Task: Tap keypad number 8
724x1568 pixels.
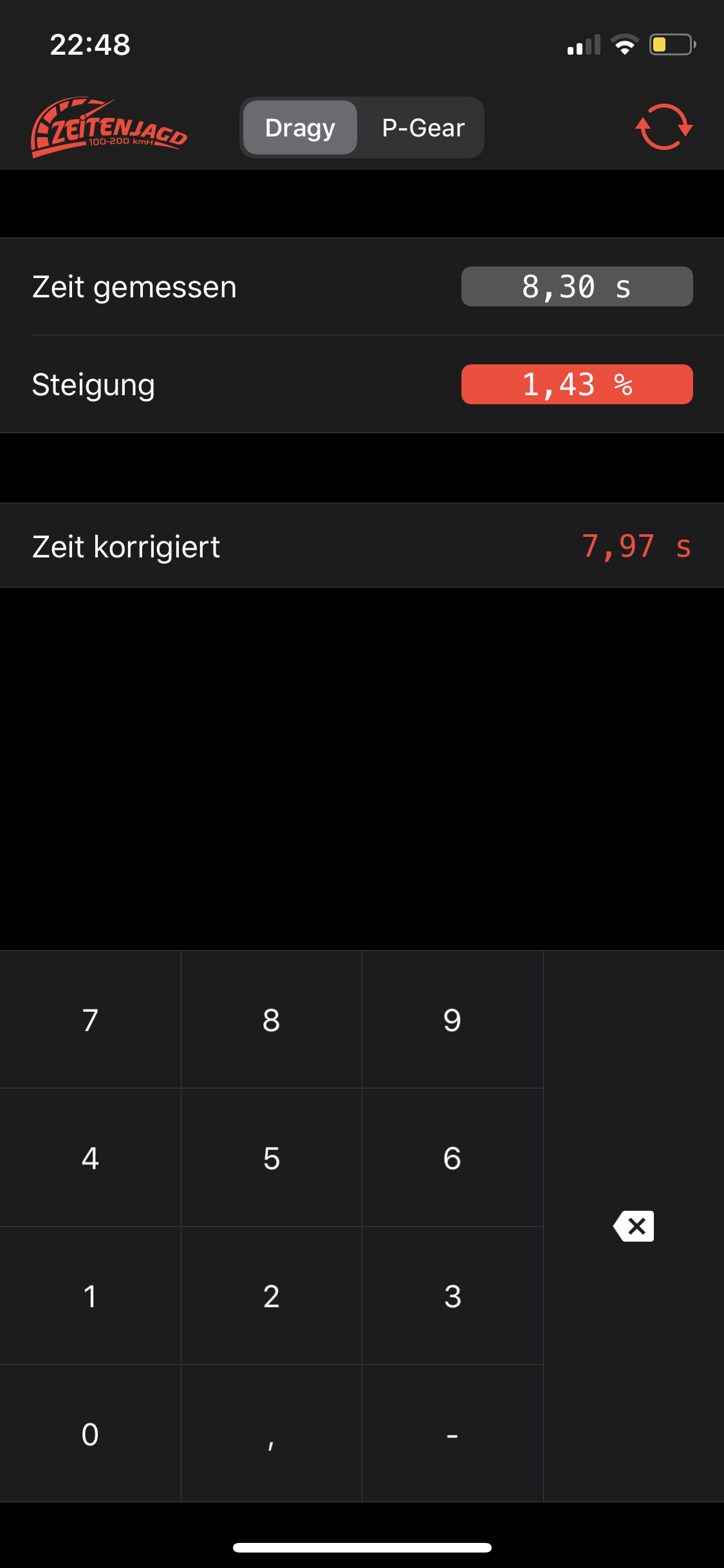Action: click(x=271, y=1020)
